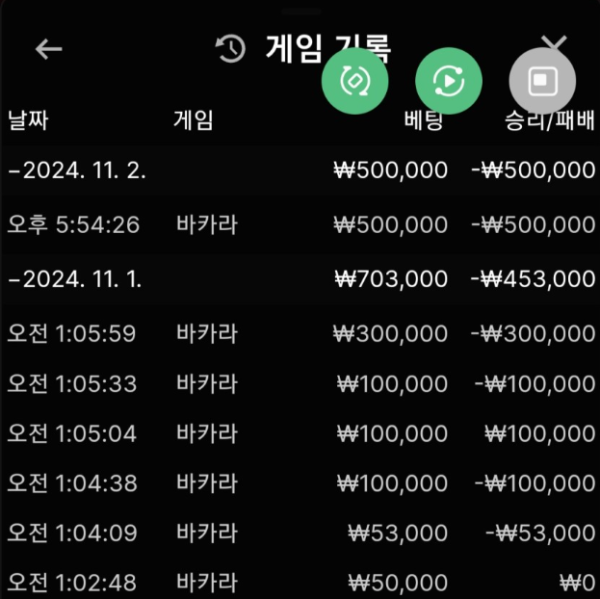Stop recording with the gray square button
600x599 pixels.
pos(542,79)
